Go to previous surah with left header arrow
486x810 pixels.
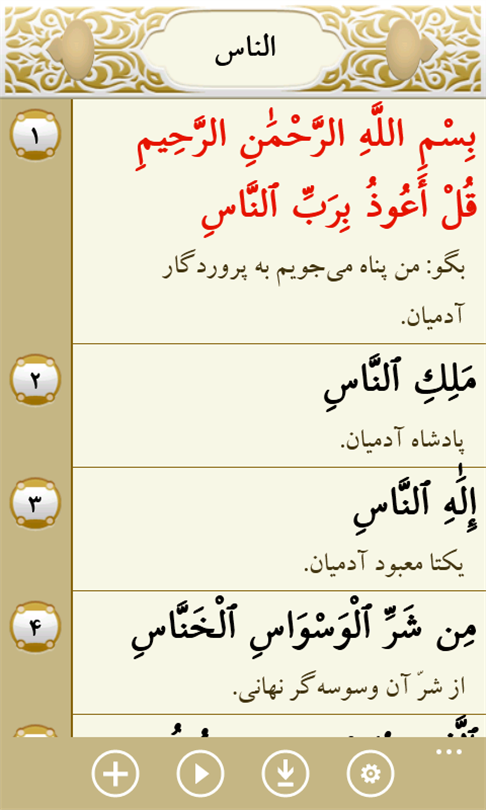[x=71, y=50]
